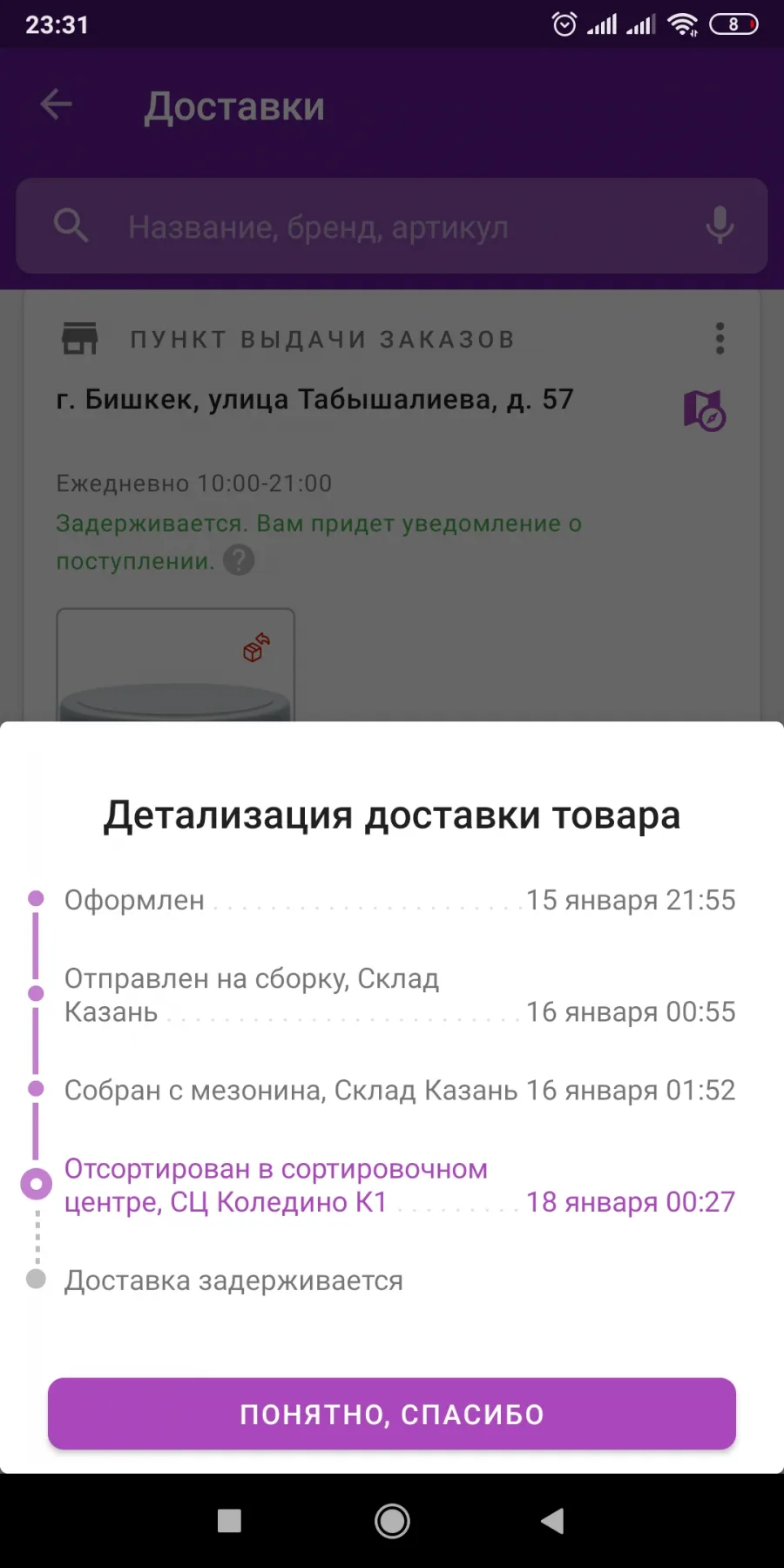This screenshot has height=1568, width=784.
Task: Tap the system Home button
Action: [392, 1521]
